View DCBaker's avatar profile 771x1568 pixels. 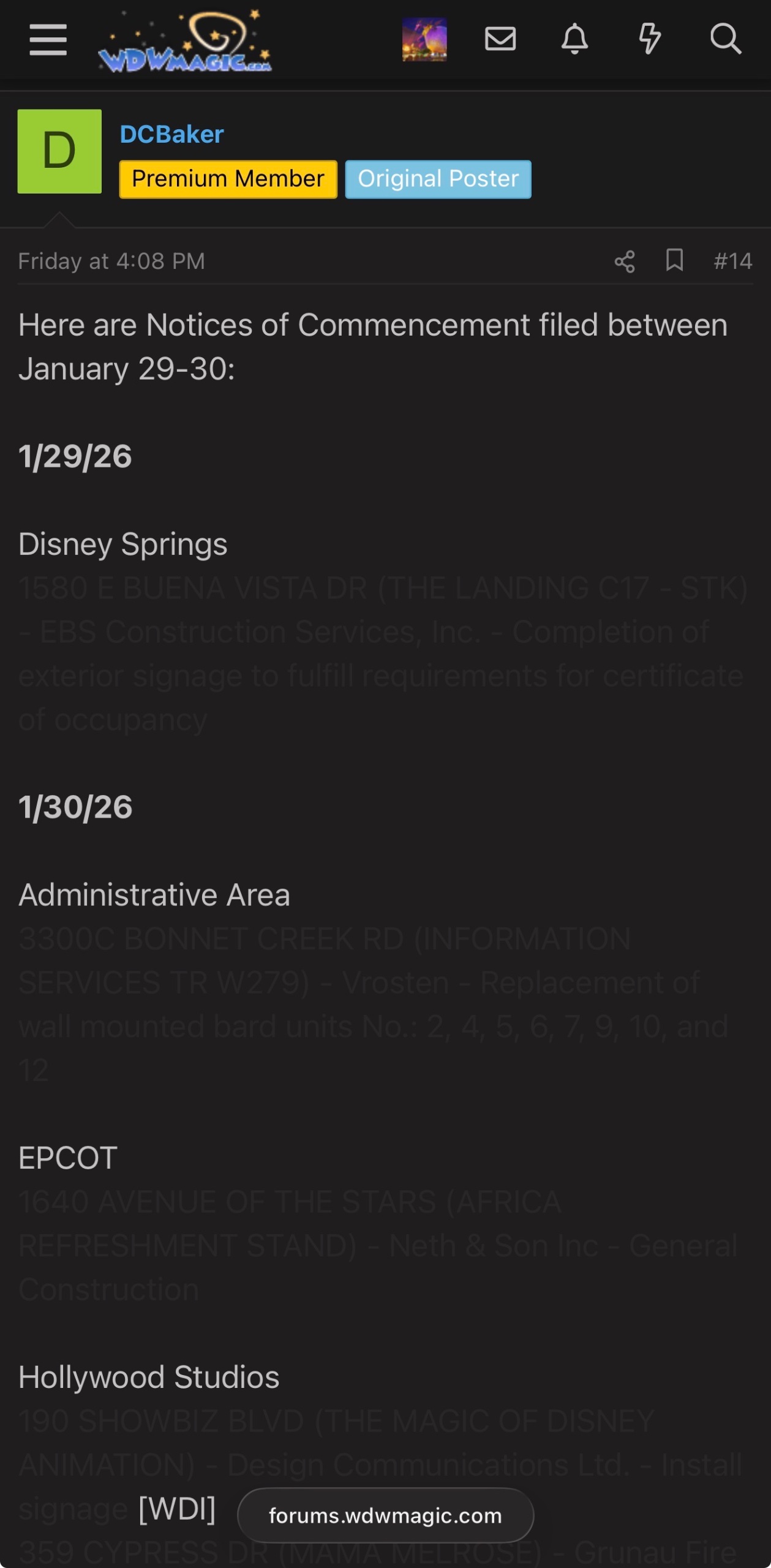[x=59, y=151]
